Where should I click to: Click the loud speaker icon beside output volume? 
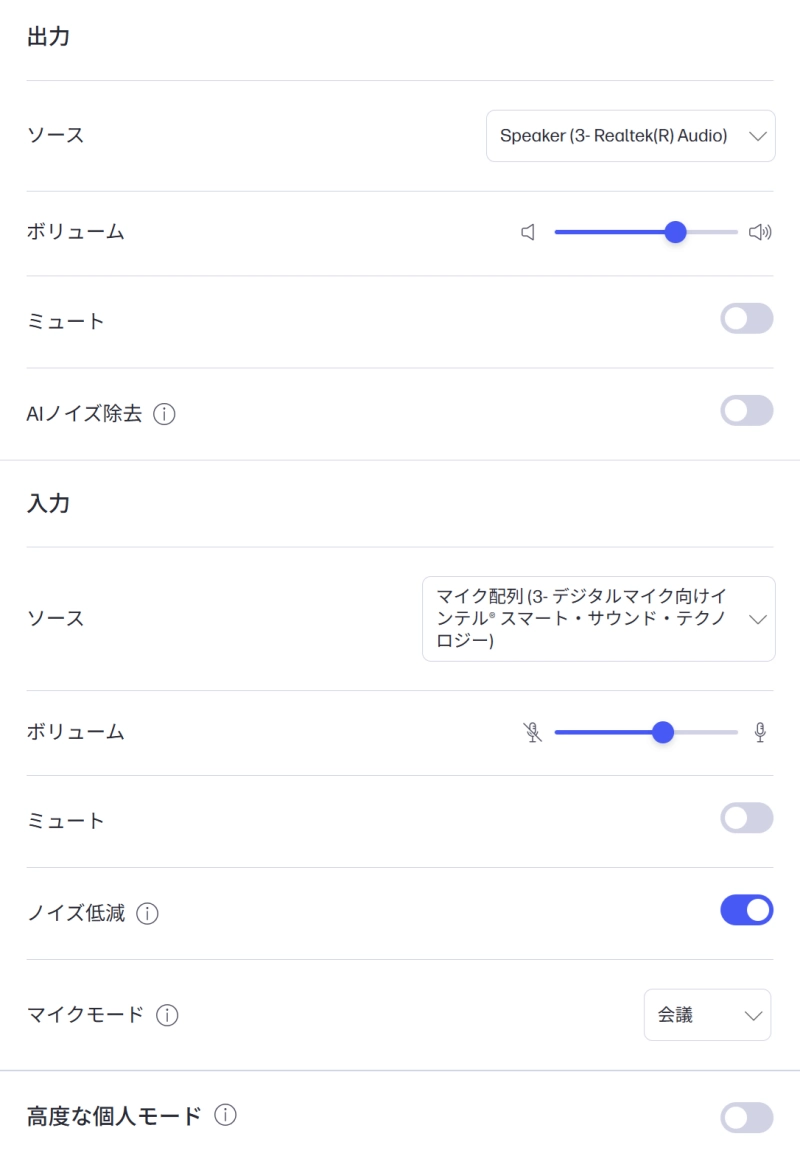point(761,231)
